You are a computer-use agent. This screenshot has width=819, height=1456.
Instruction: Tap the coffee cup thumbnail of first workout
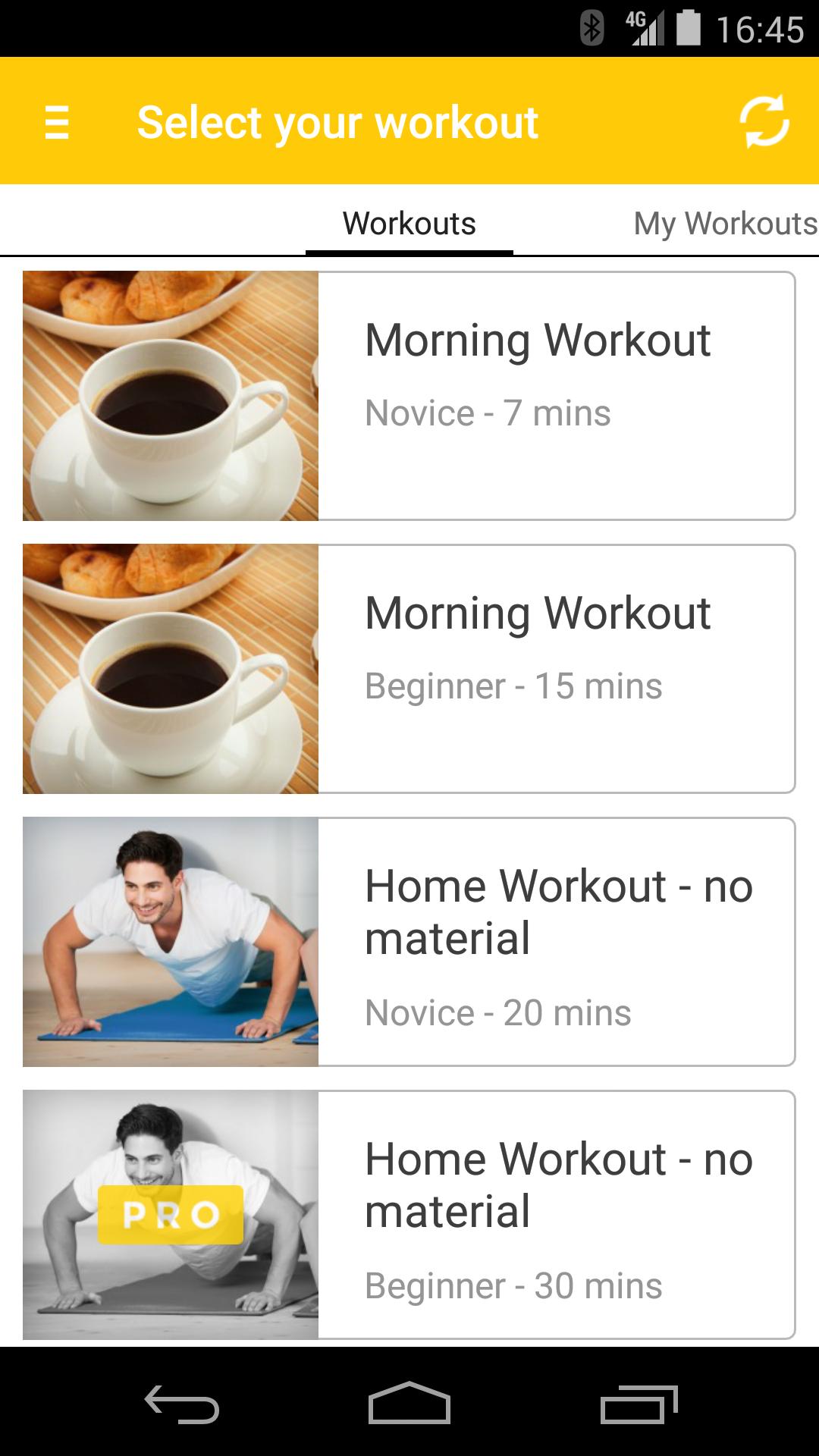coord(171,394)
